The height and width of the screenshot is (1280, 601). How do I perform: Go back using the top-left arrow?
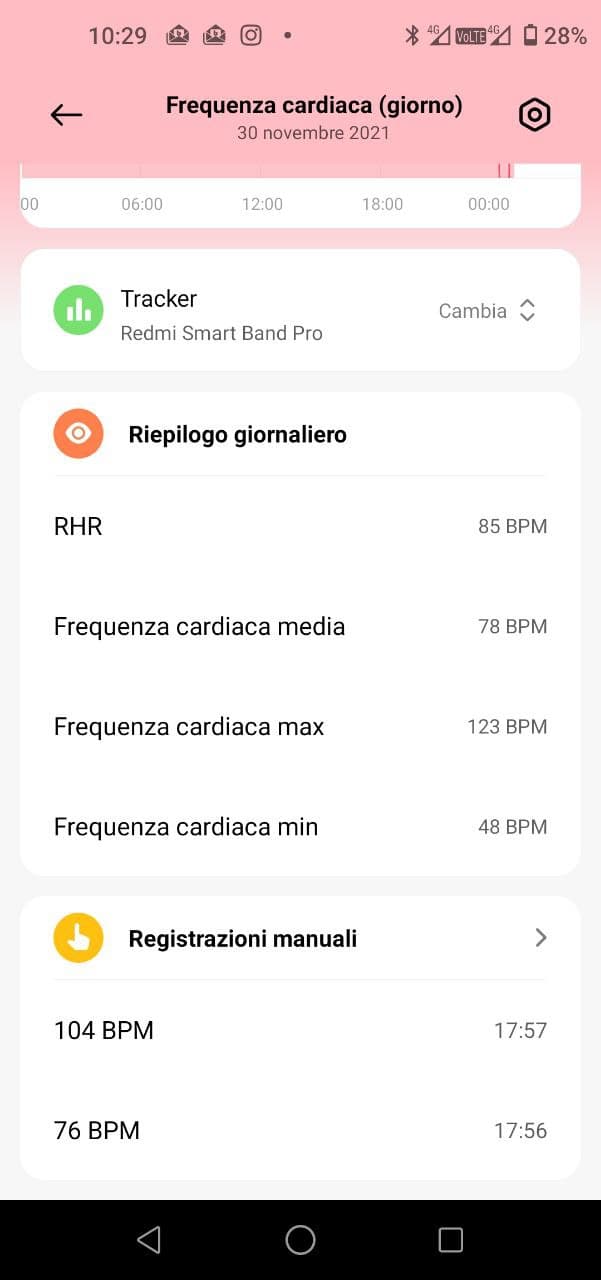(66, 115)
